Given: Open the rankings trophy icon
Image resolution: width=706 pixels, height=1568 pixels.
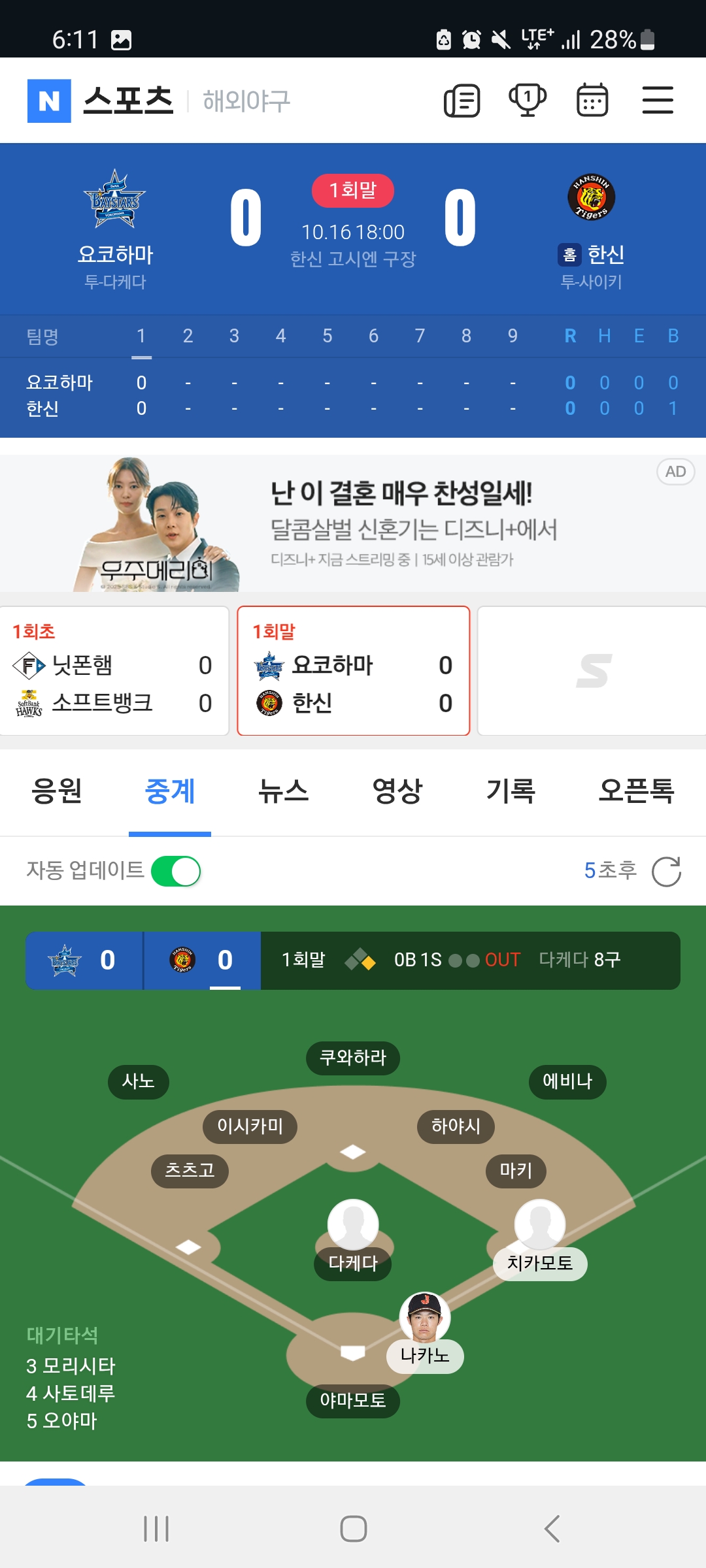Looking at the screenshot, I should [527, 101].
